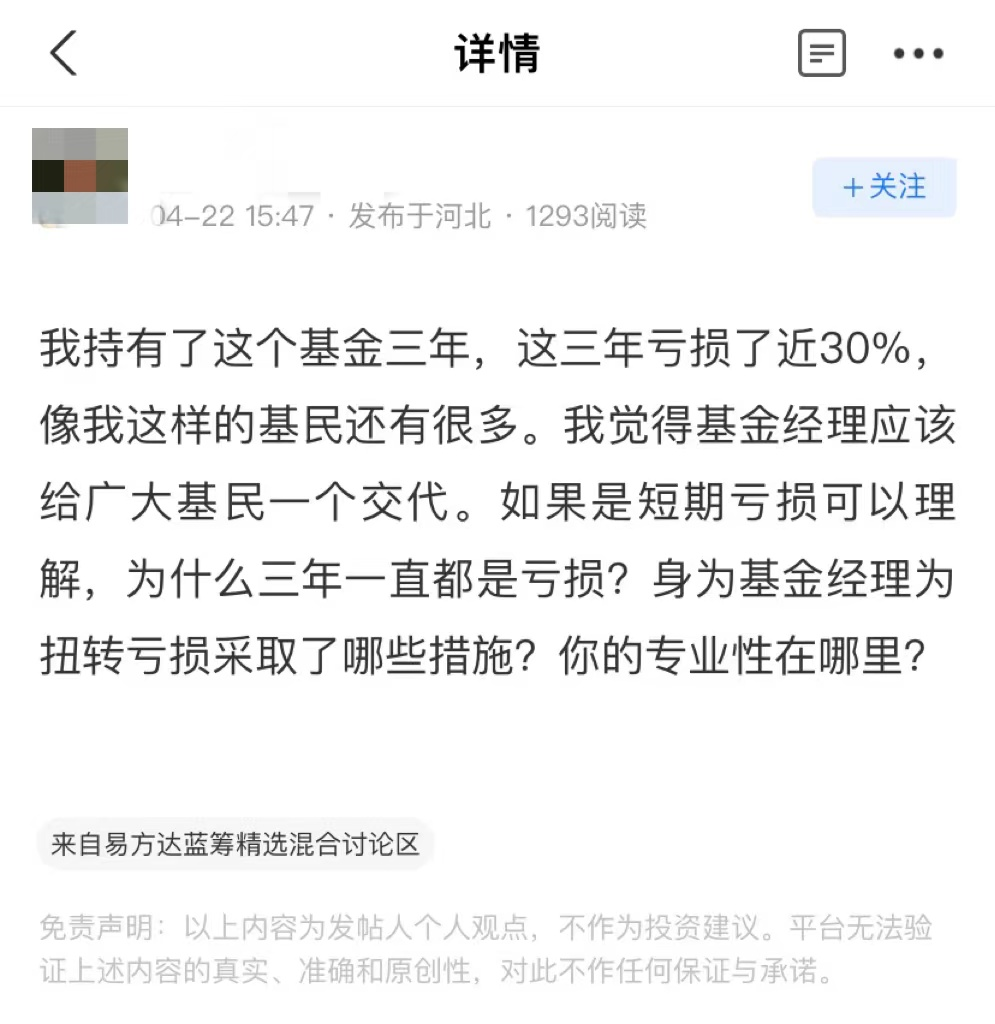Open the three-dot overflow menu
Viewport: 995px width, 1024px height.
pyautogui.click(x=918, y=54)
